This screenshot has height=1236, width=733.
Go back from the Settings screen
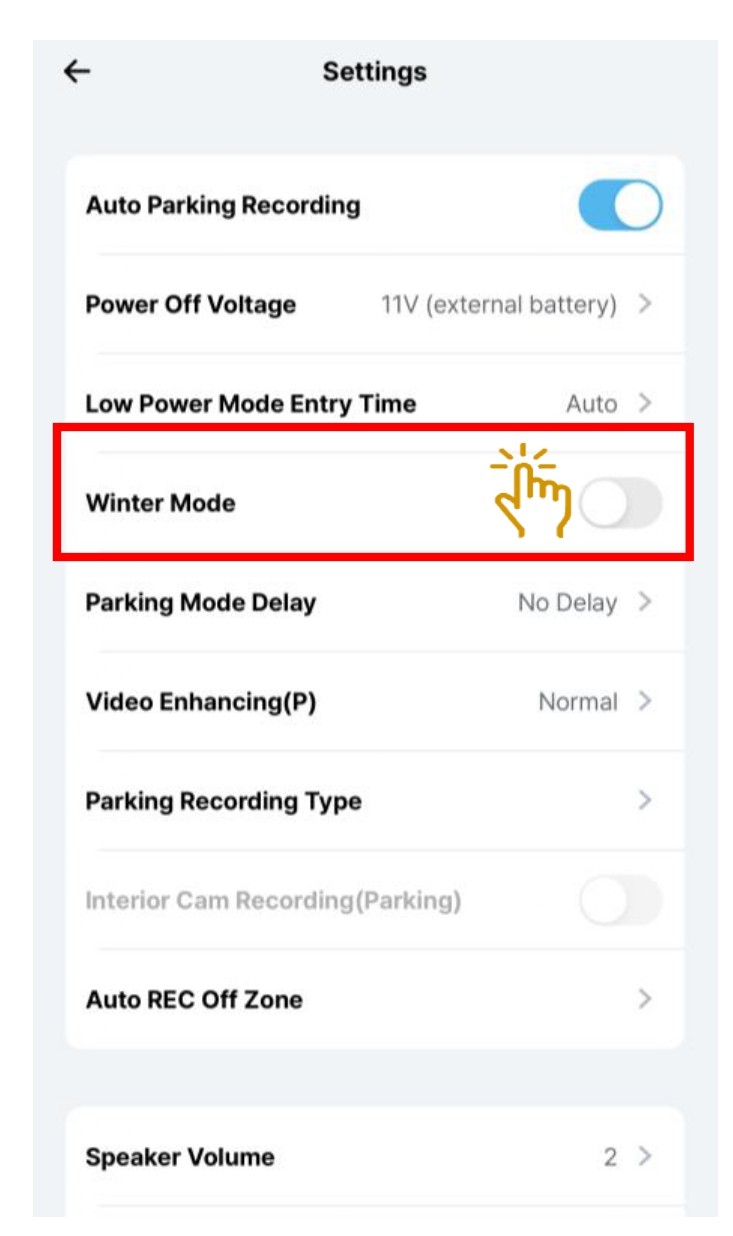(x=77, y=71)
